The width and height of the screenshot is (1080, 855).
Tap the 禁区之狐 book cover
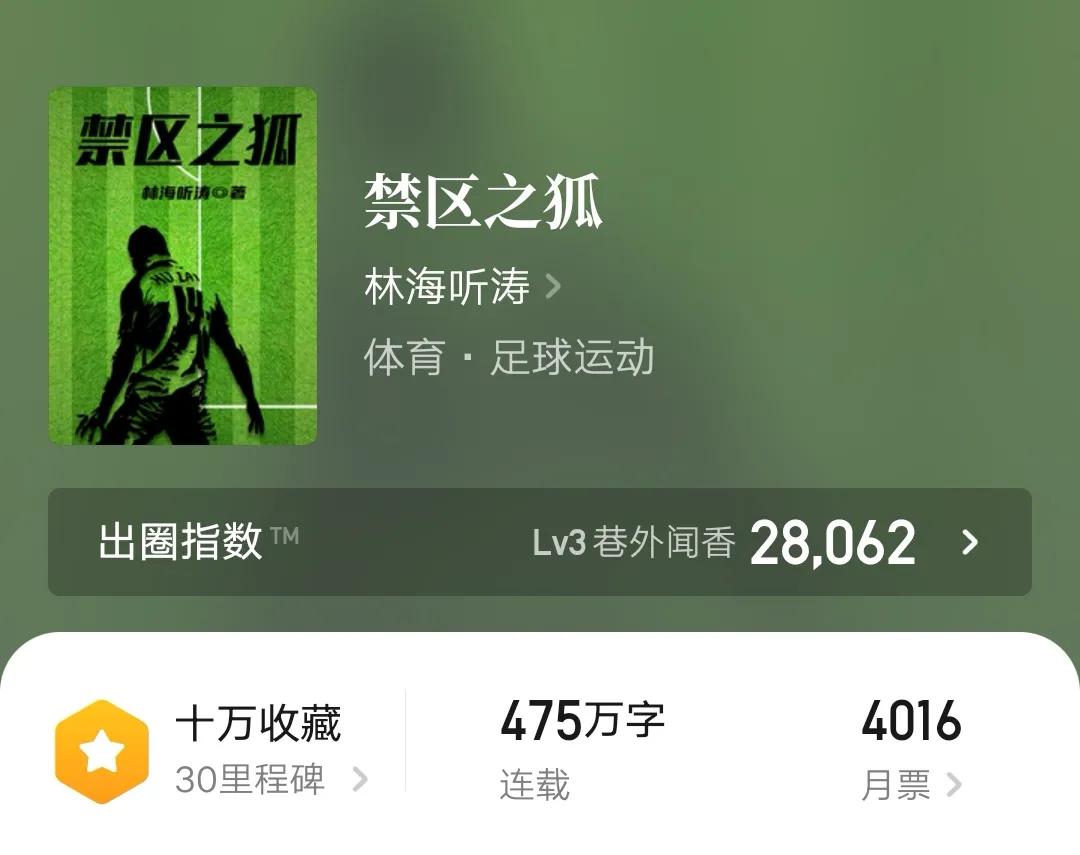coord(183,266)
